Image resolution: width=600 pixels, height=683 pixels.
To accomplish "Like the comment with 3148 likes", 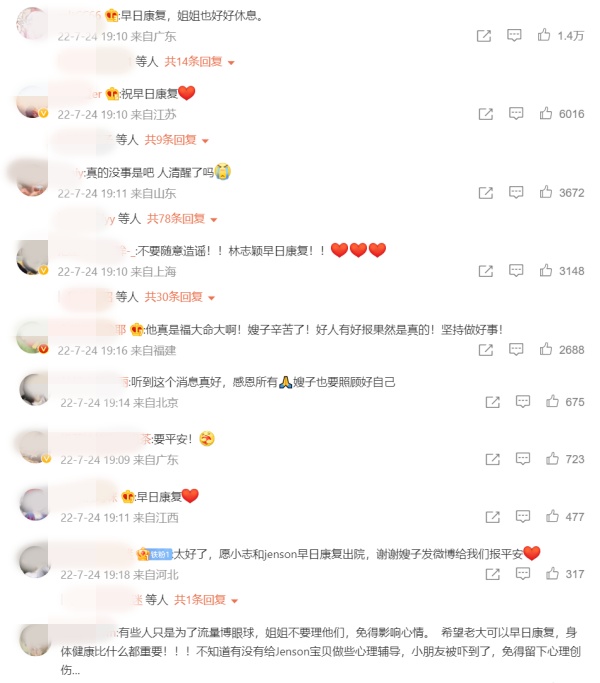I will point(544,271).
